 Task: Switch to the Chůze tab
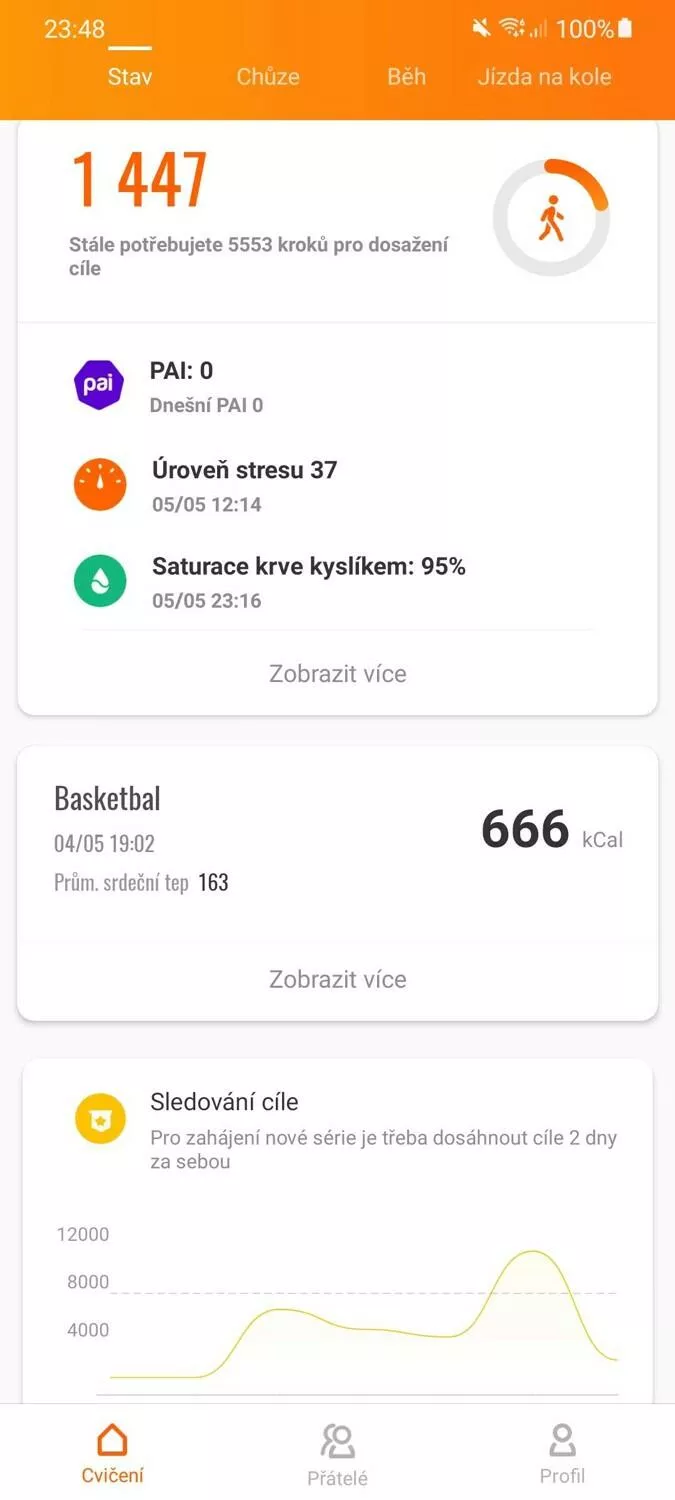pyautogui.click(x=268, y=77)
